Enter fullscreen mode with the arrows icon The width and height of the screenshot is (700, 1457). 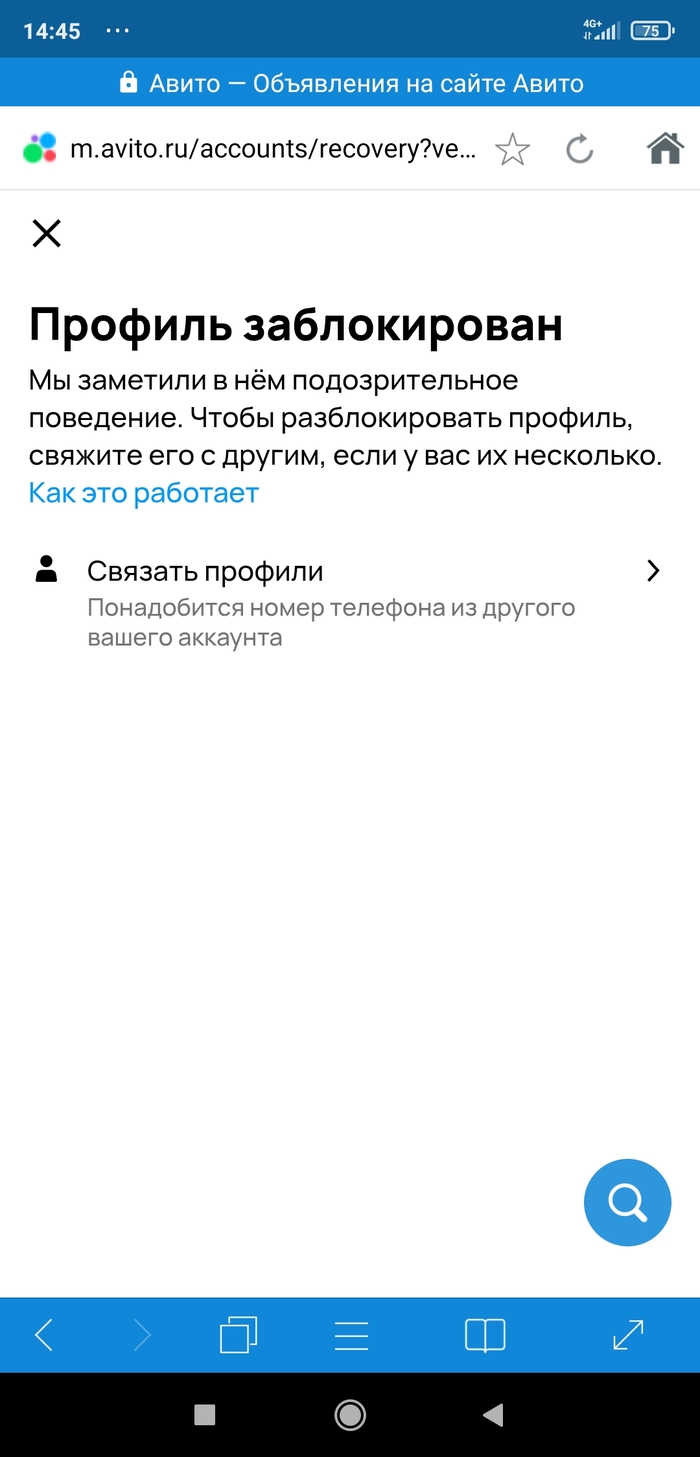pyautogui.click(x=628, y=1335)
